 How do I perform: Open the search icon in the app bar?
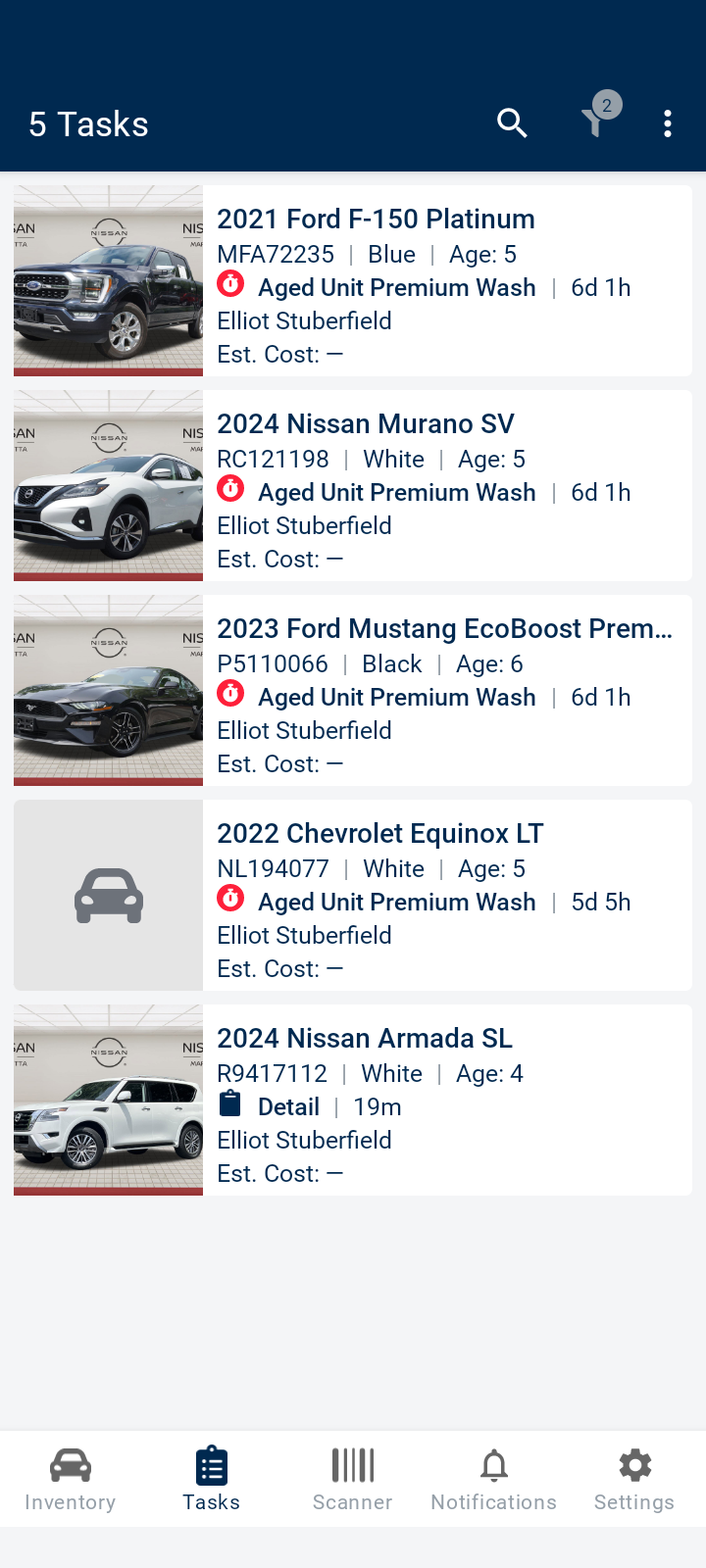pyautogui.click(x=512, y=123)
